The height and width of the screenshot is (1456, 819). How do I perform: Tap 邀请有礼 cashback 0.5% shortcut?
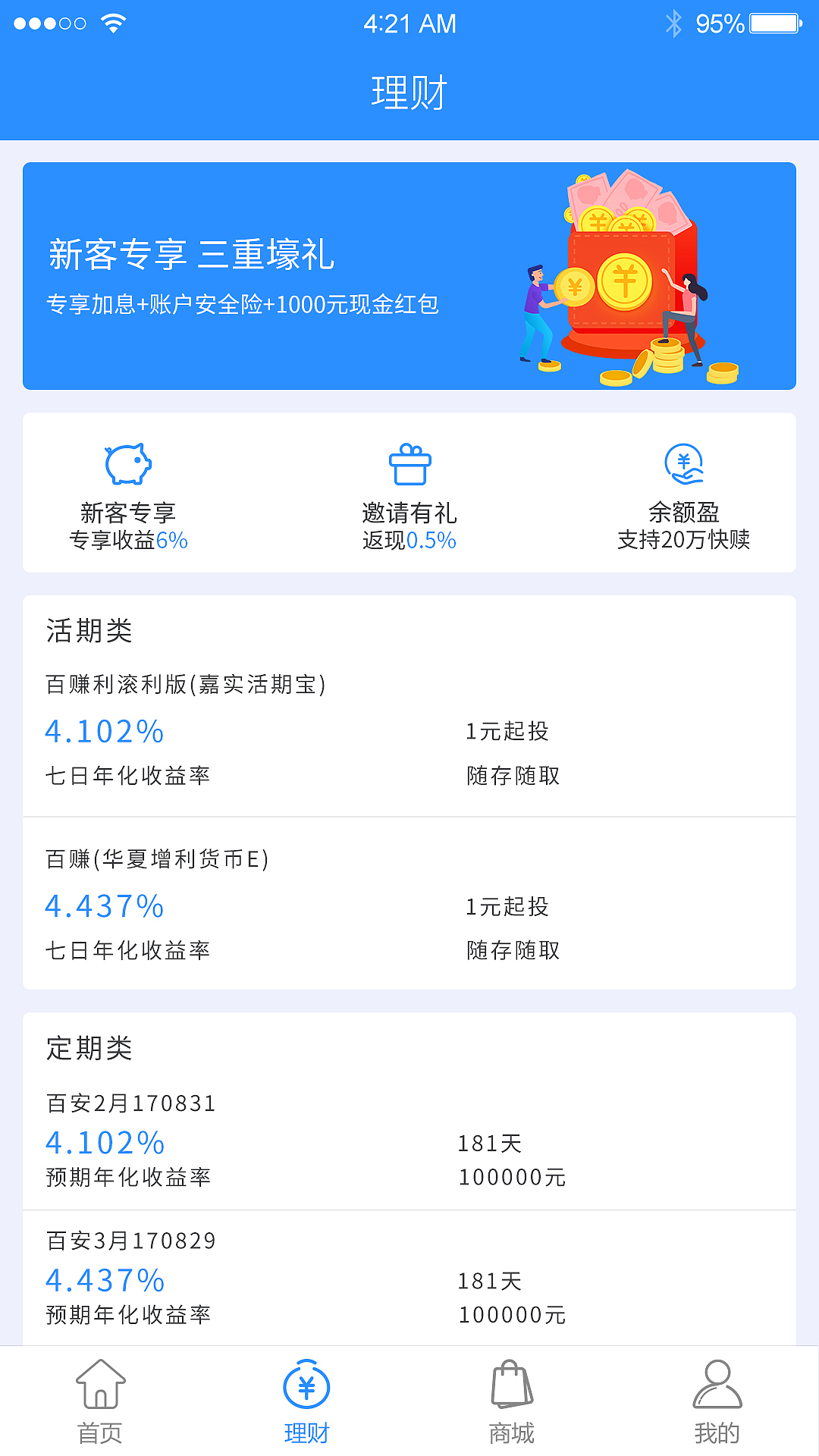[x=409, y=494]
